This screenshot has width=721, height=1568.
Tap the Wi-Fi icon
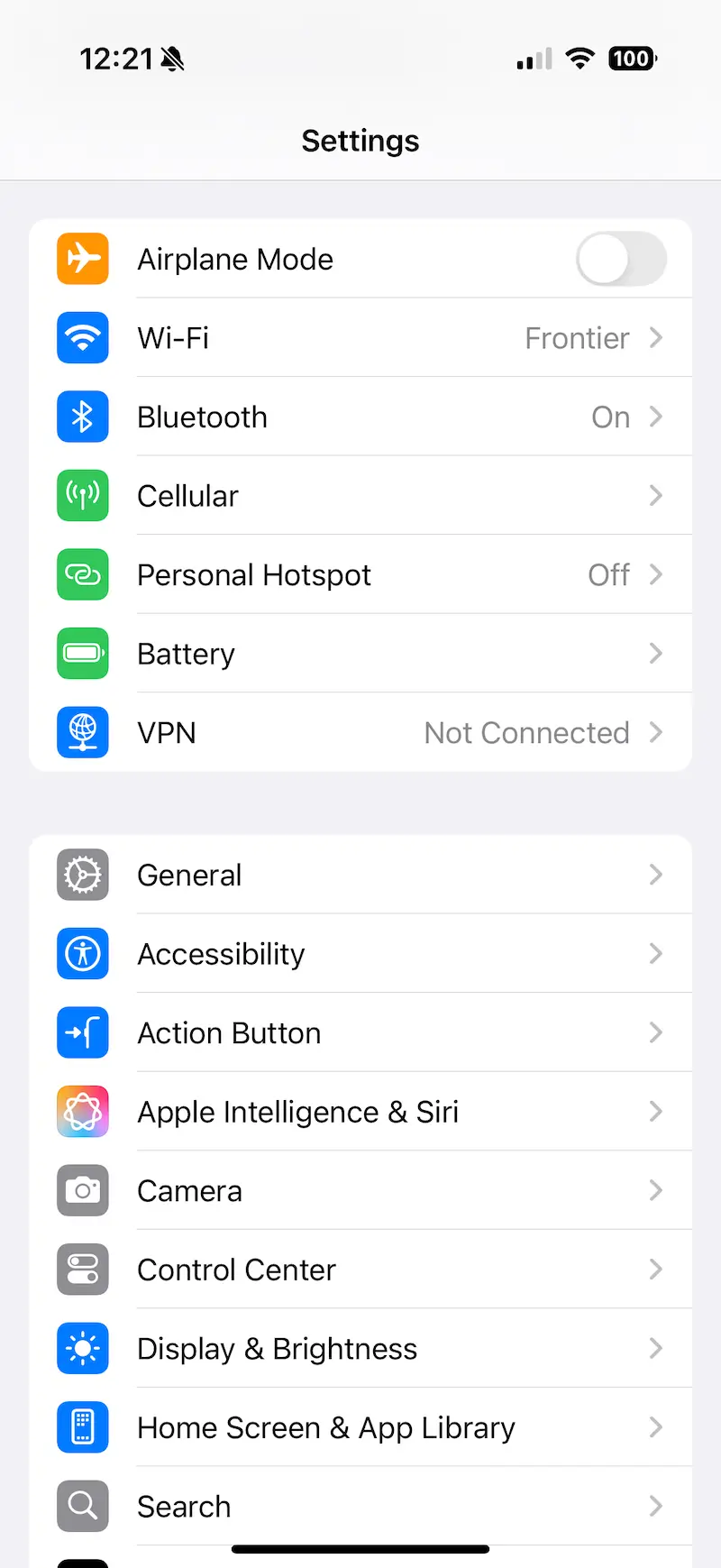(82, 337)
